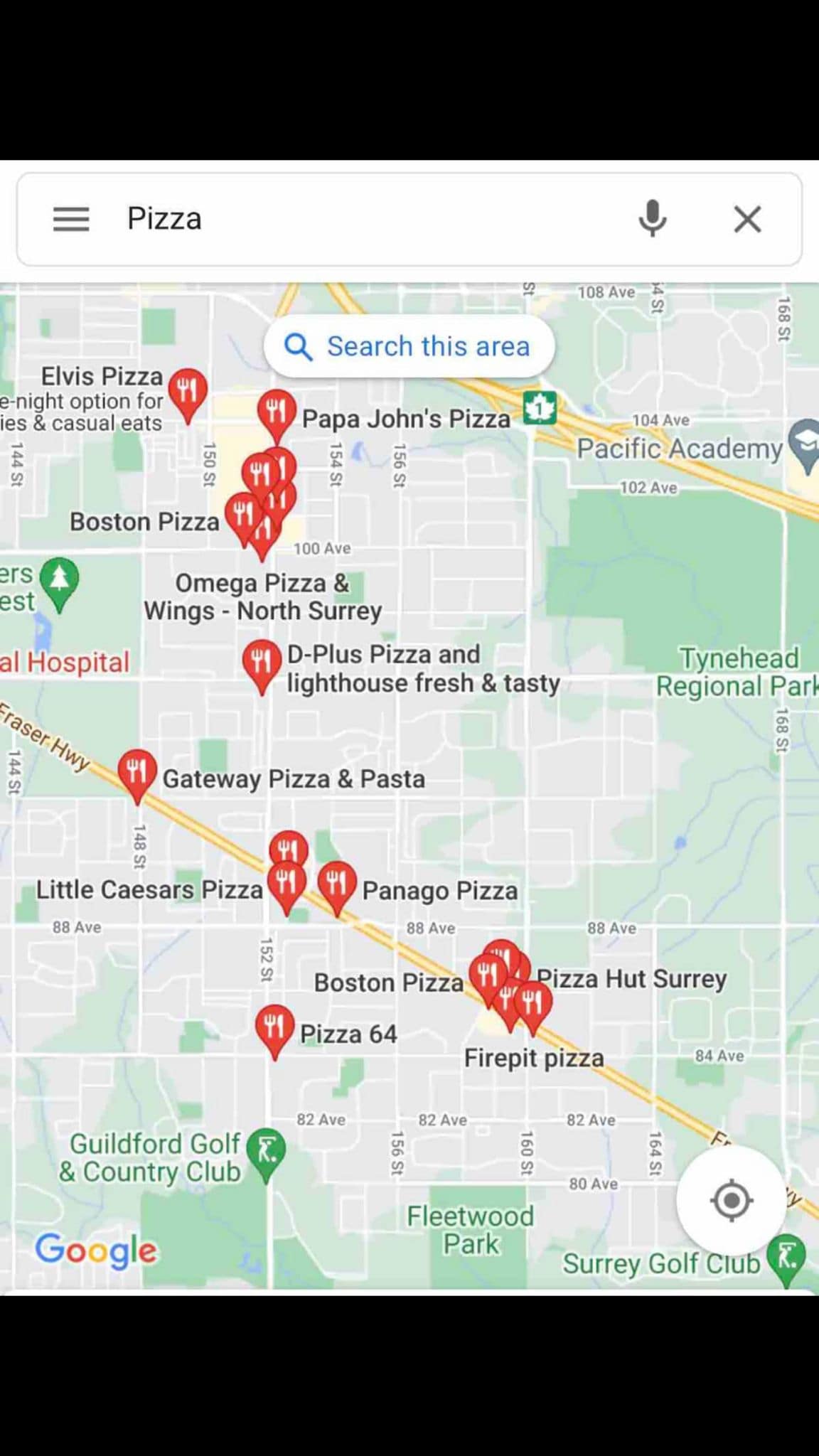819x1456 pixels.
Task: Tap the Pizza search field
Action: (355, 219)
